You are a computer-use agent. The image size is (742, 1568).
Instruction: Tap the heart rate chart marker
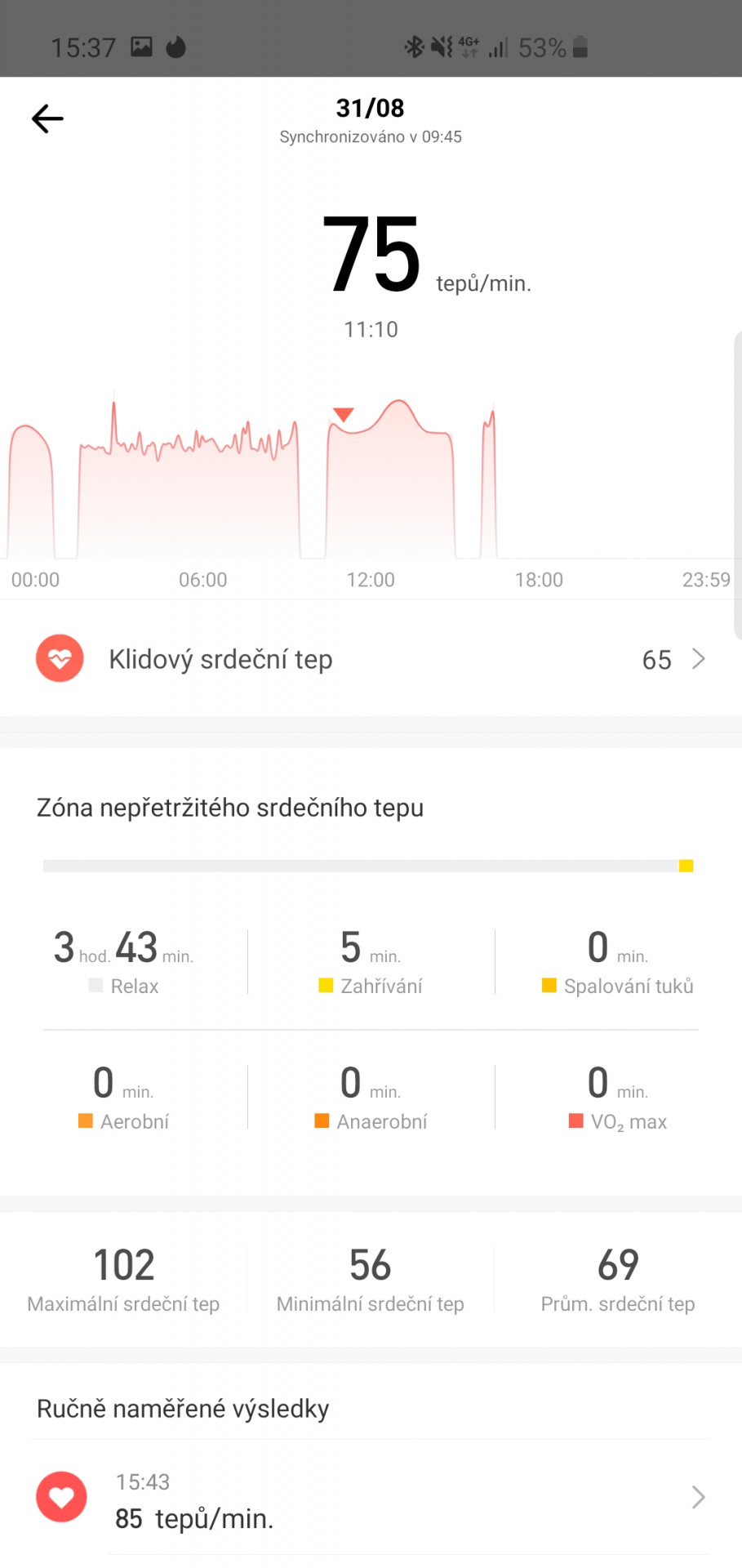(x=344, y=415)
